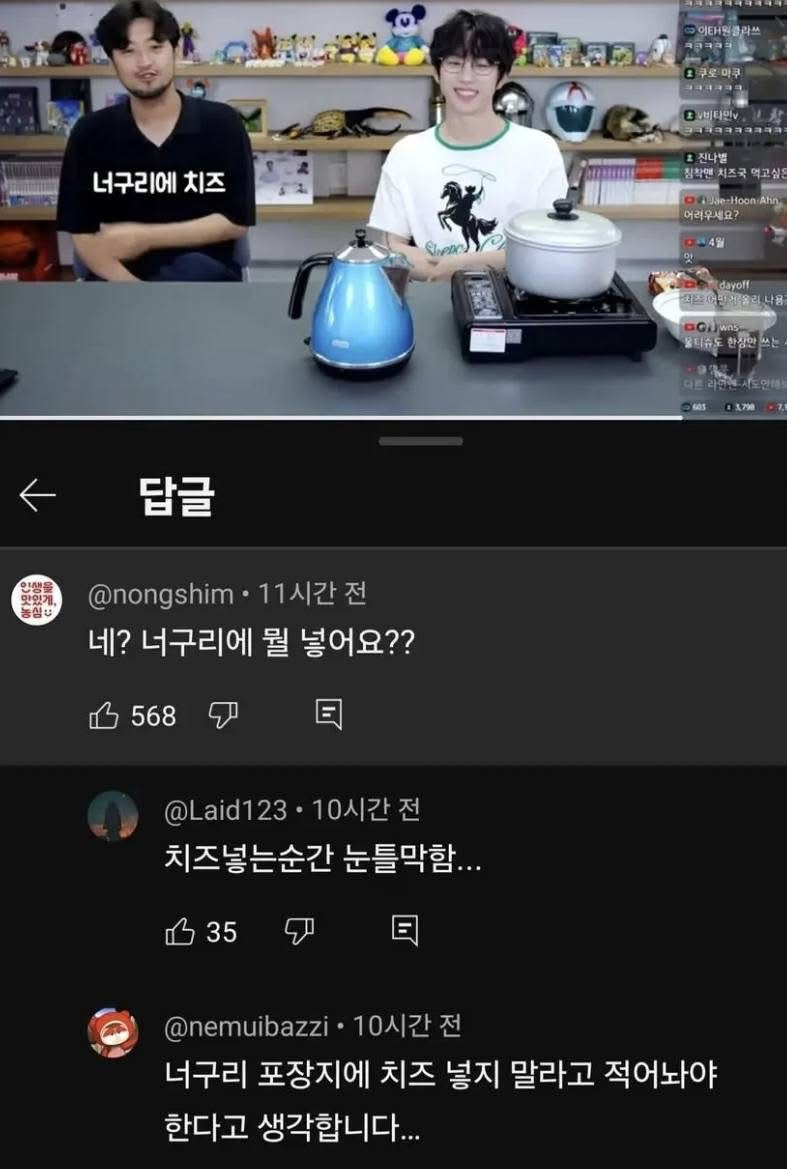Open @nemuibazzi's profile picture
Image resolution: width=787 pixels, height=1169 pixels.
pos(113,1033)
